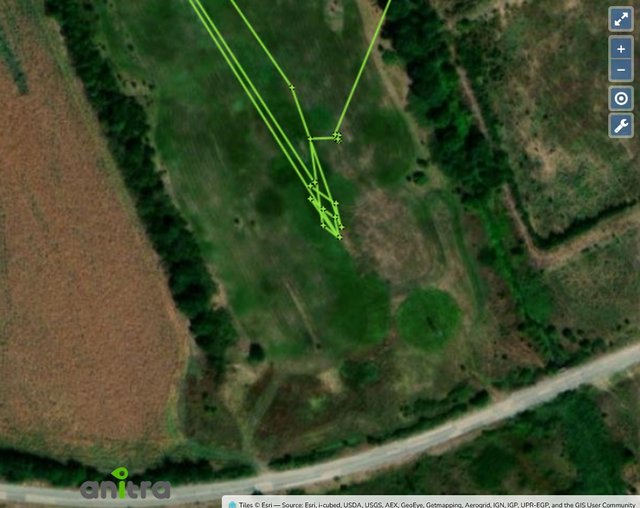The height and width of the screenshot is (508, 640).
Task: Open the map settings wrench
Action: (621, 126)
